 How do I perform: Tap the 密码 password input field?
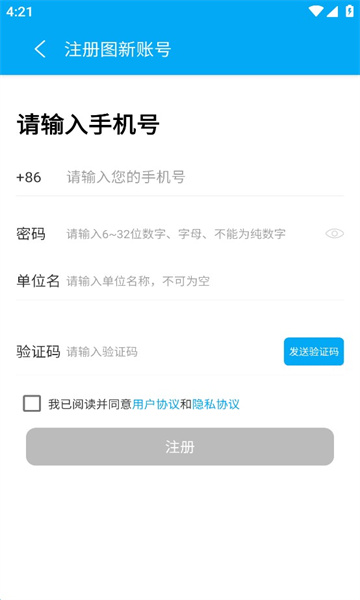[193, 234]
